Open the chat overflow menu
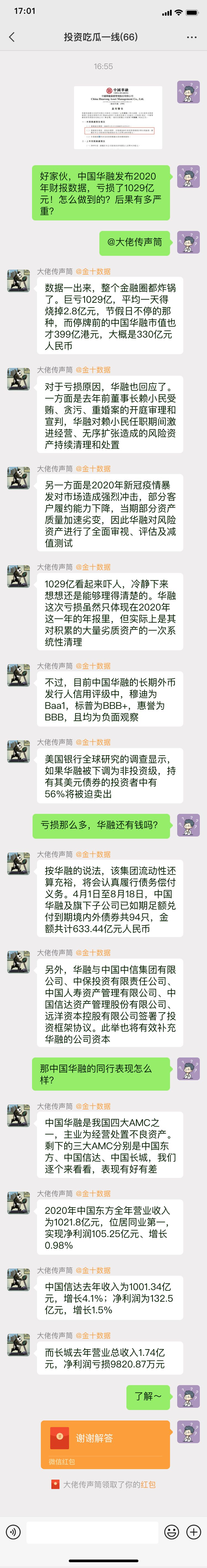 coord(192,37)
